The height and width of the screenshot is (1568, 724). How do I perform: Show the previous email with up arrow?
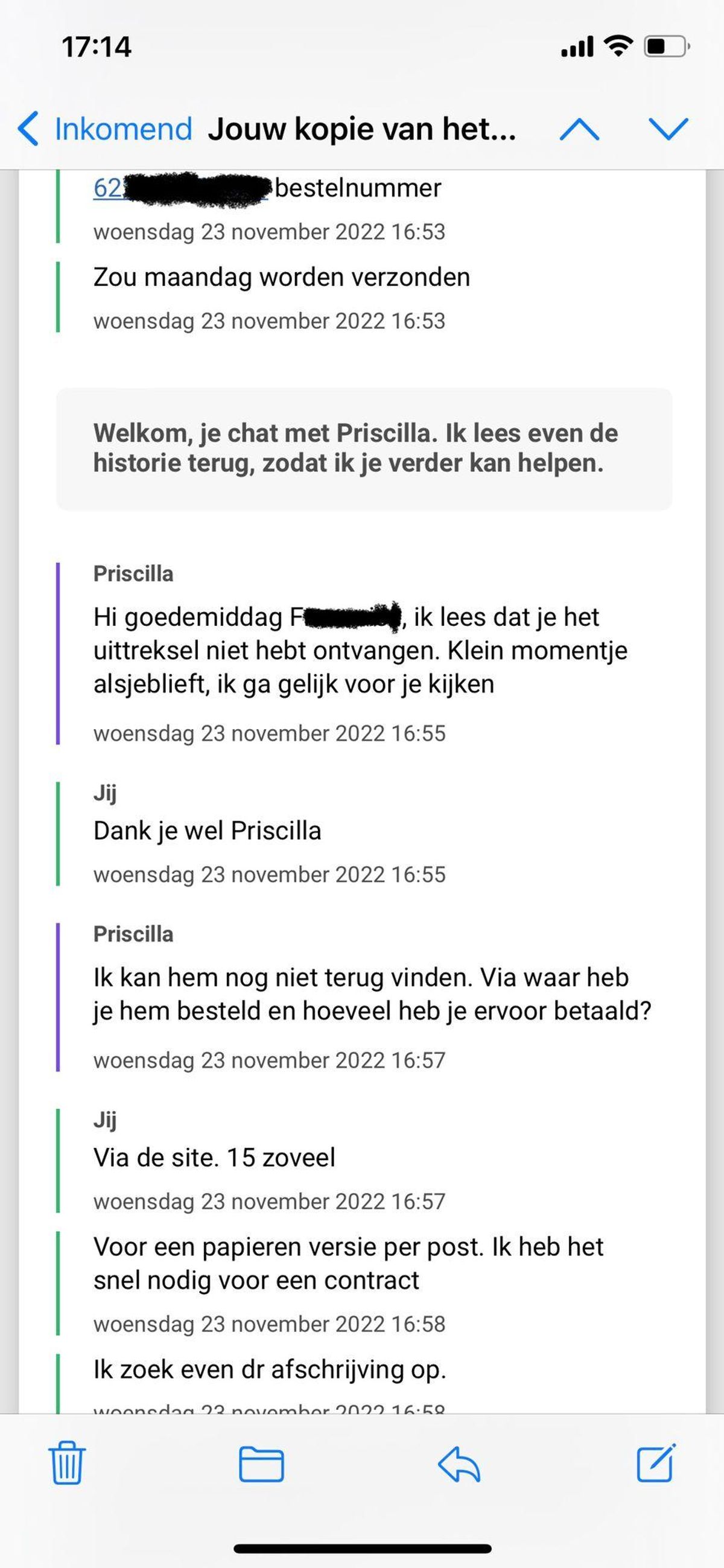click(579, 129)
